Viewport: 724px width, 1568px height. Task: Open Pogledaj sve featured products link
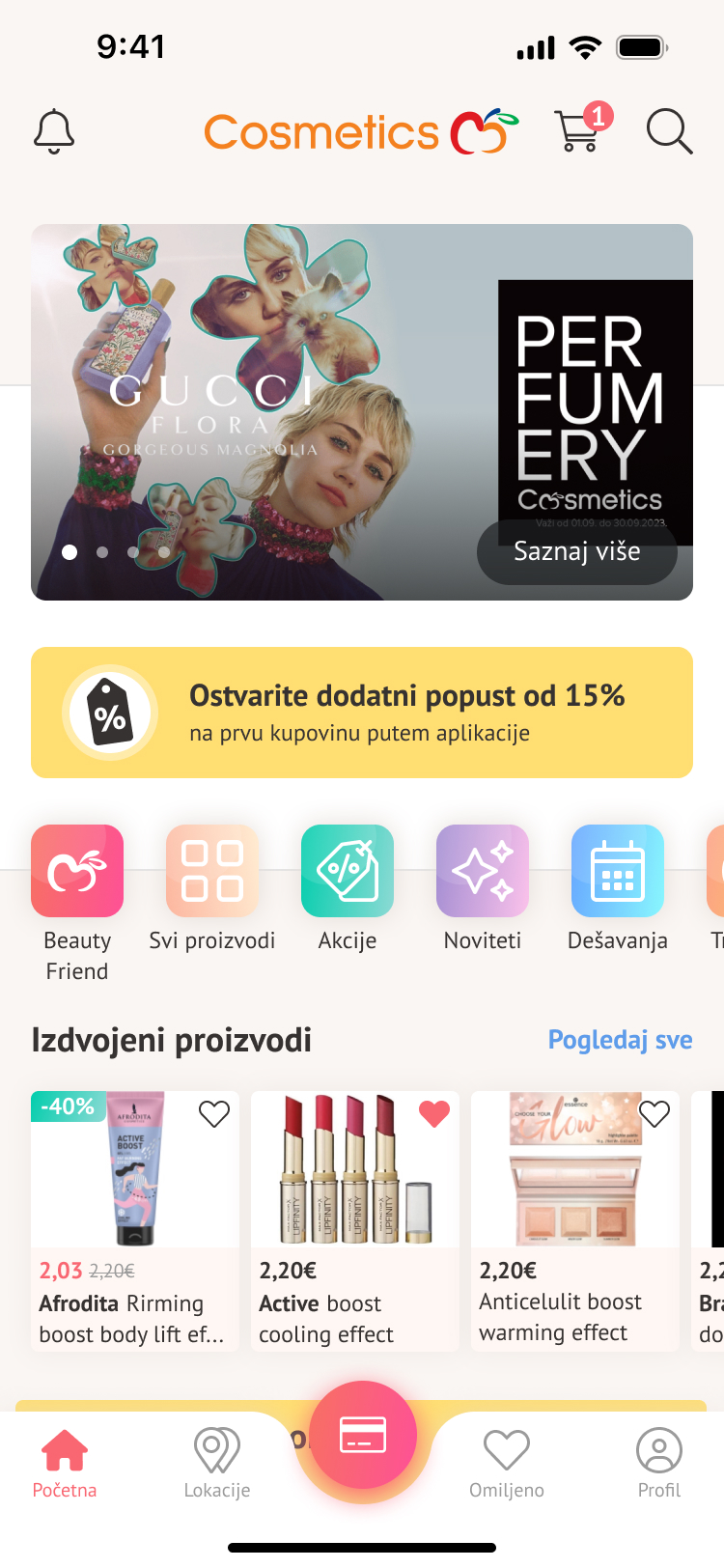pyautogui.click(x=621, y=1040)
